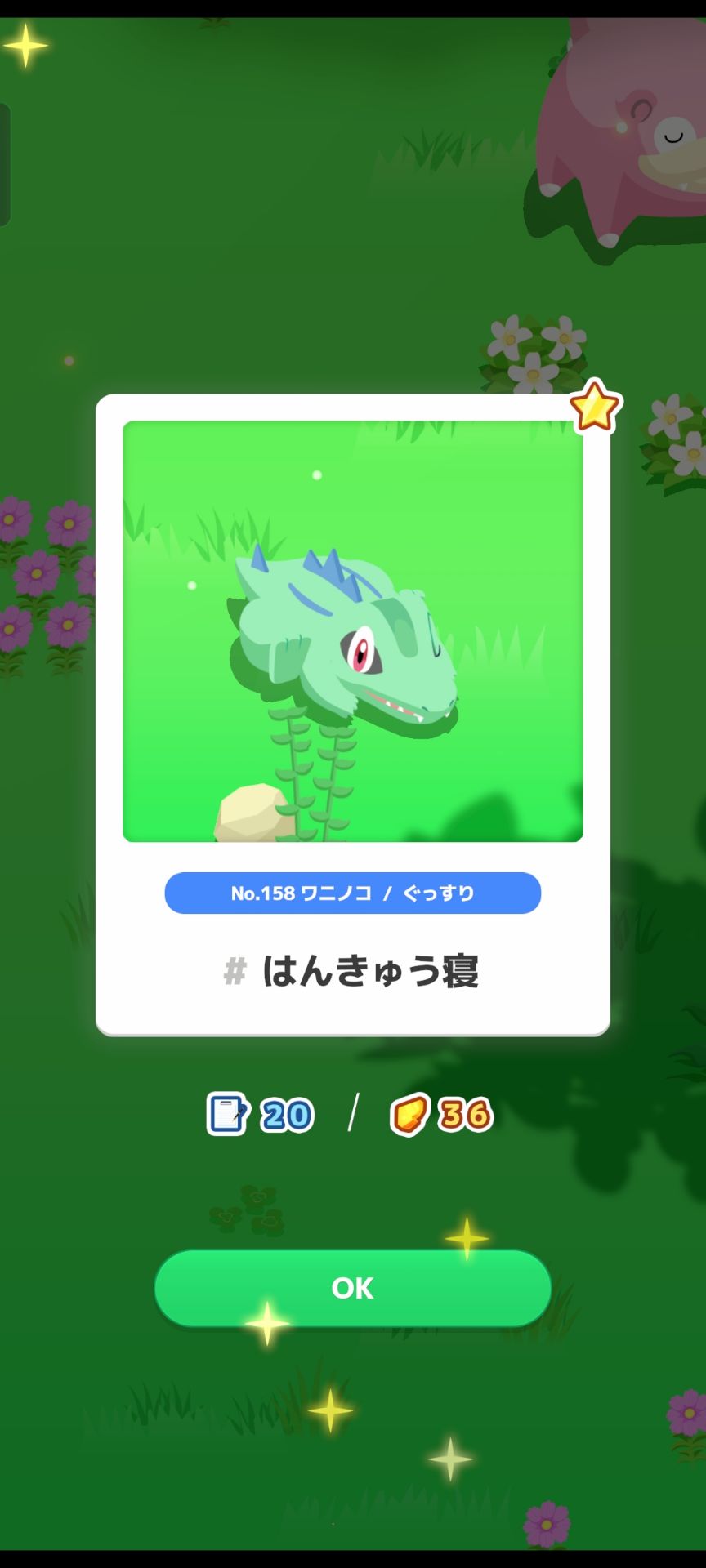Select the hashtag icon beside はんきゅう寝
Screen dimensions: 706x1568
point(237,970)
